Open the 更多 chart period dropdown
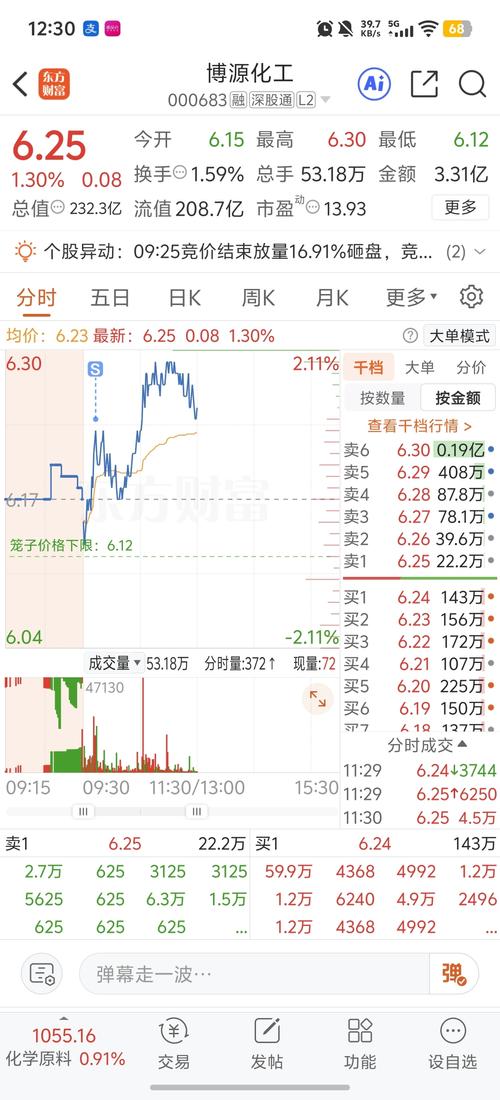500x1100 pixels. 411,297
